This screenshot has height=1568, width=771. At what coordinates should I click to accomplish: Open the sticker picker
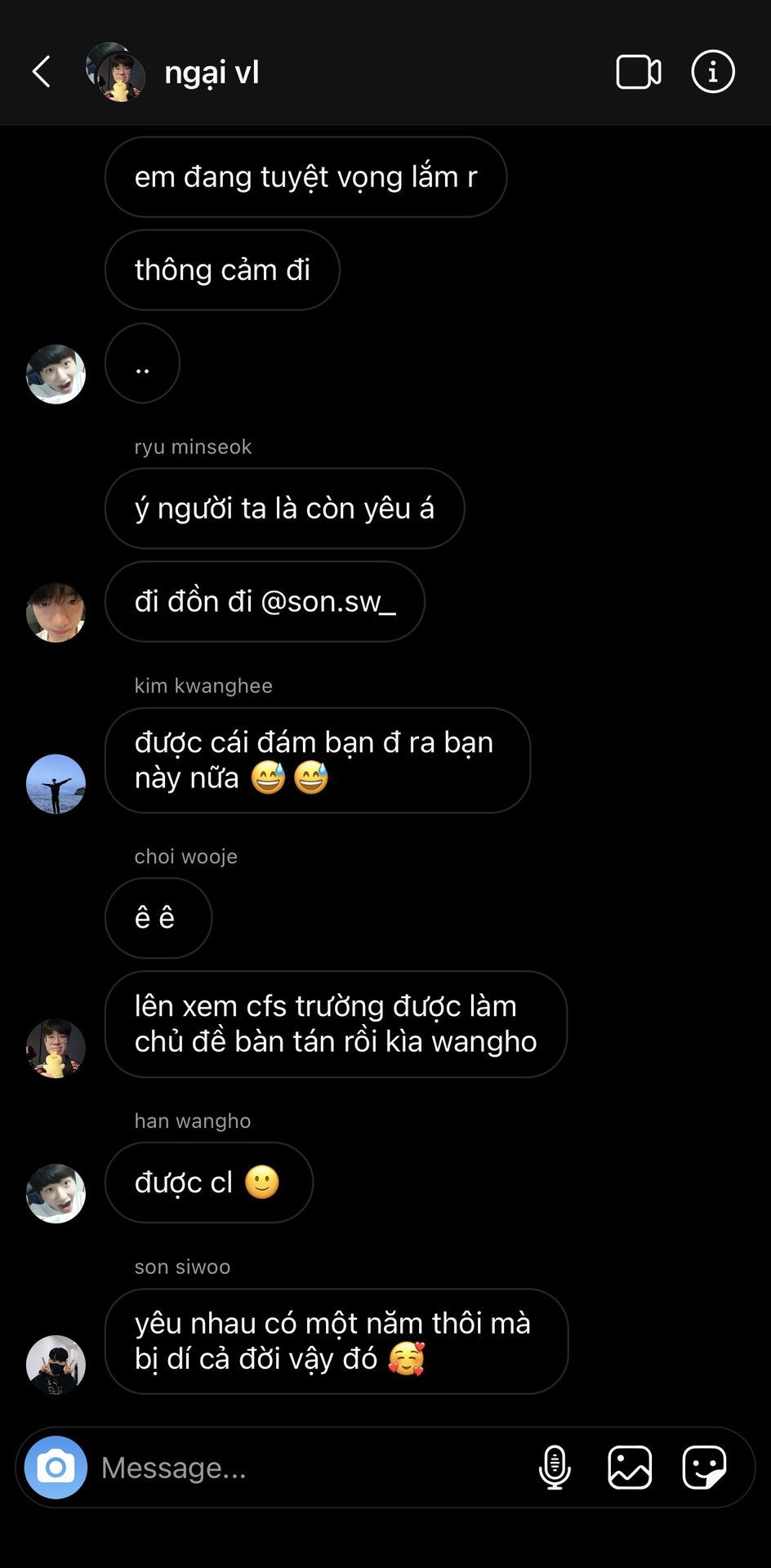(704, 1467)
